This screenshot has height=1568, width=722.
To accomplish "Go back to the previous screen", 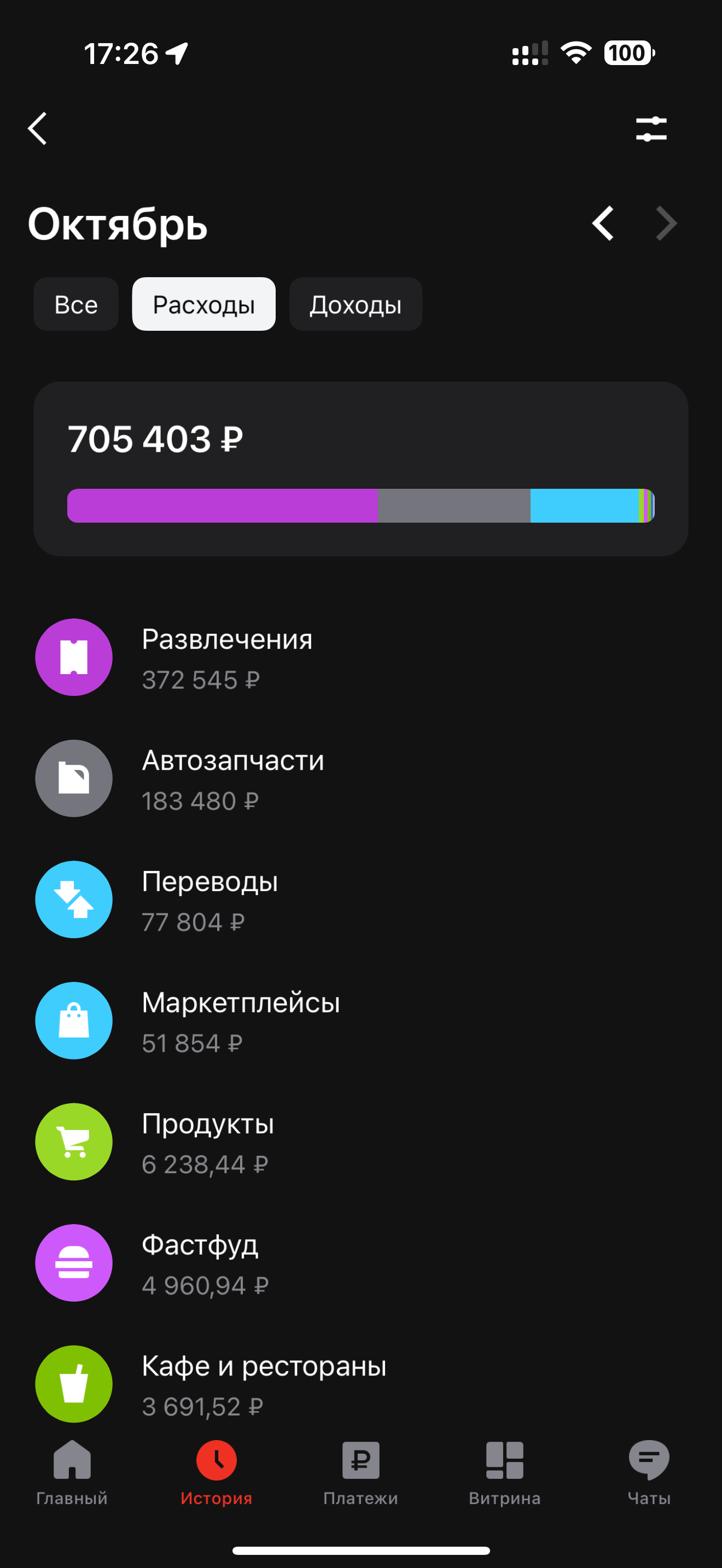I will click(38, 128).
